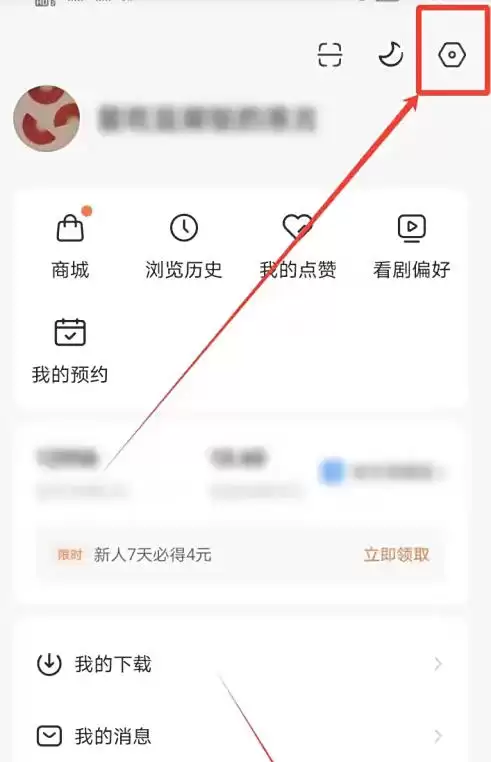
Task: Open 我的预约 reservations
Action: coord(70,351)
